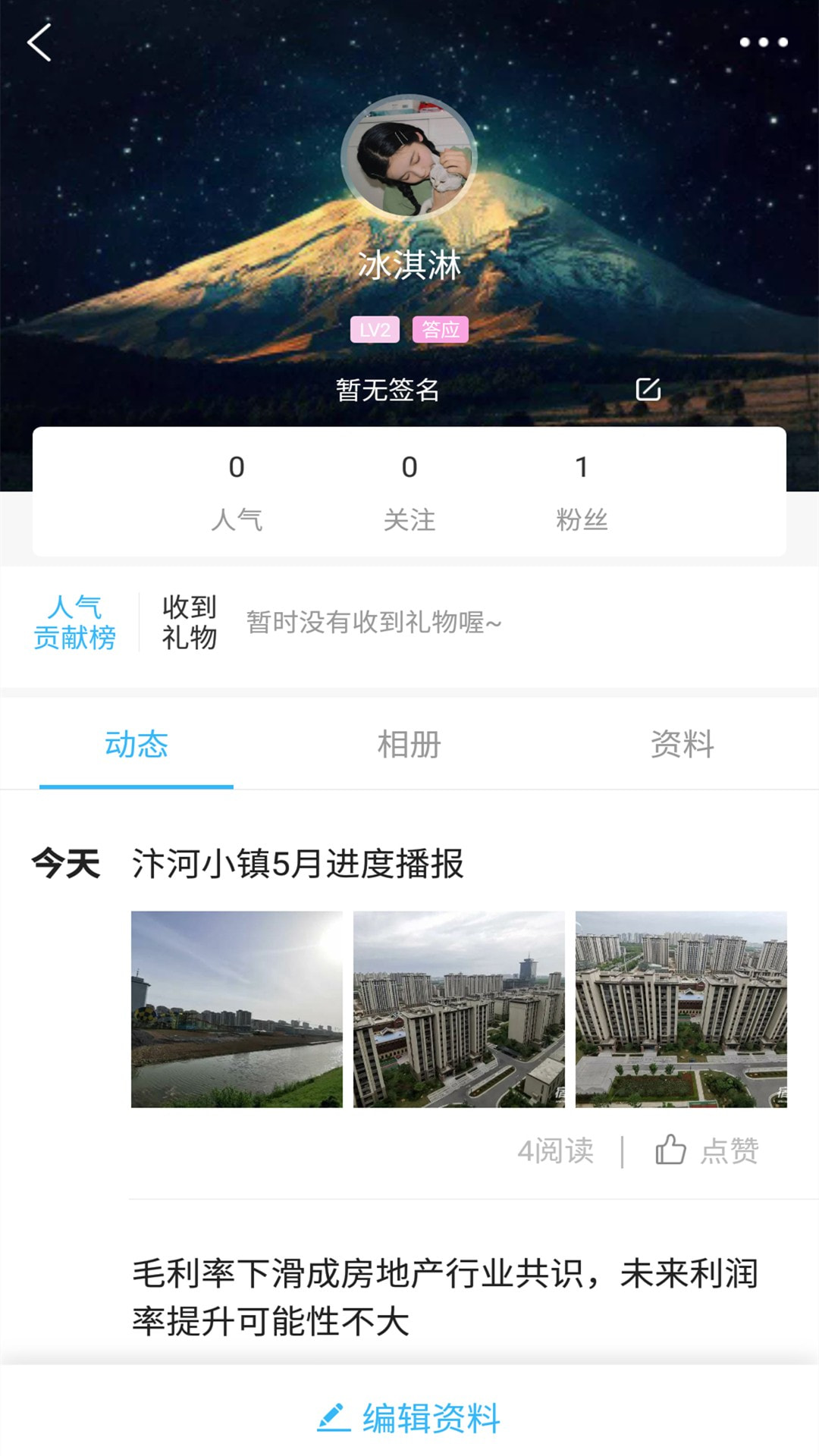The height and width of the screenshot is (1456, 819).
Task: Tap the user's profile avatar photo
Action: 409,159
